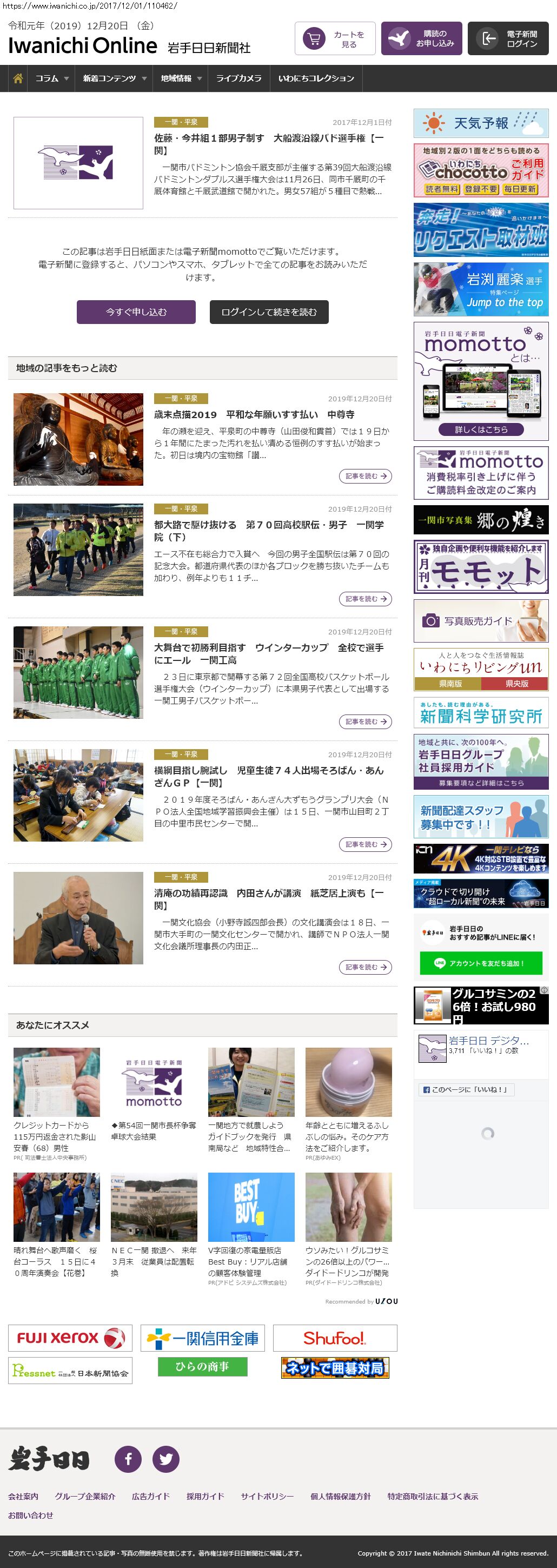557x1568 pixels.
Task: Expand the 地域情報 menu
Action: click(x=180, y=78)
